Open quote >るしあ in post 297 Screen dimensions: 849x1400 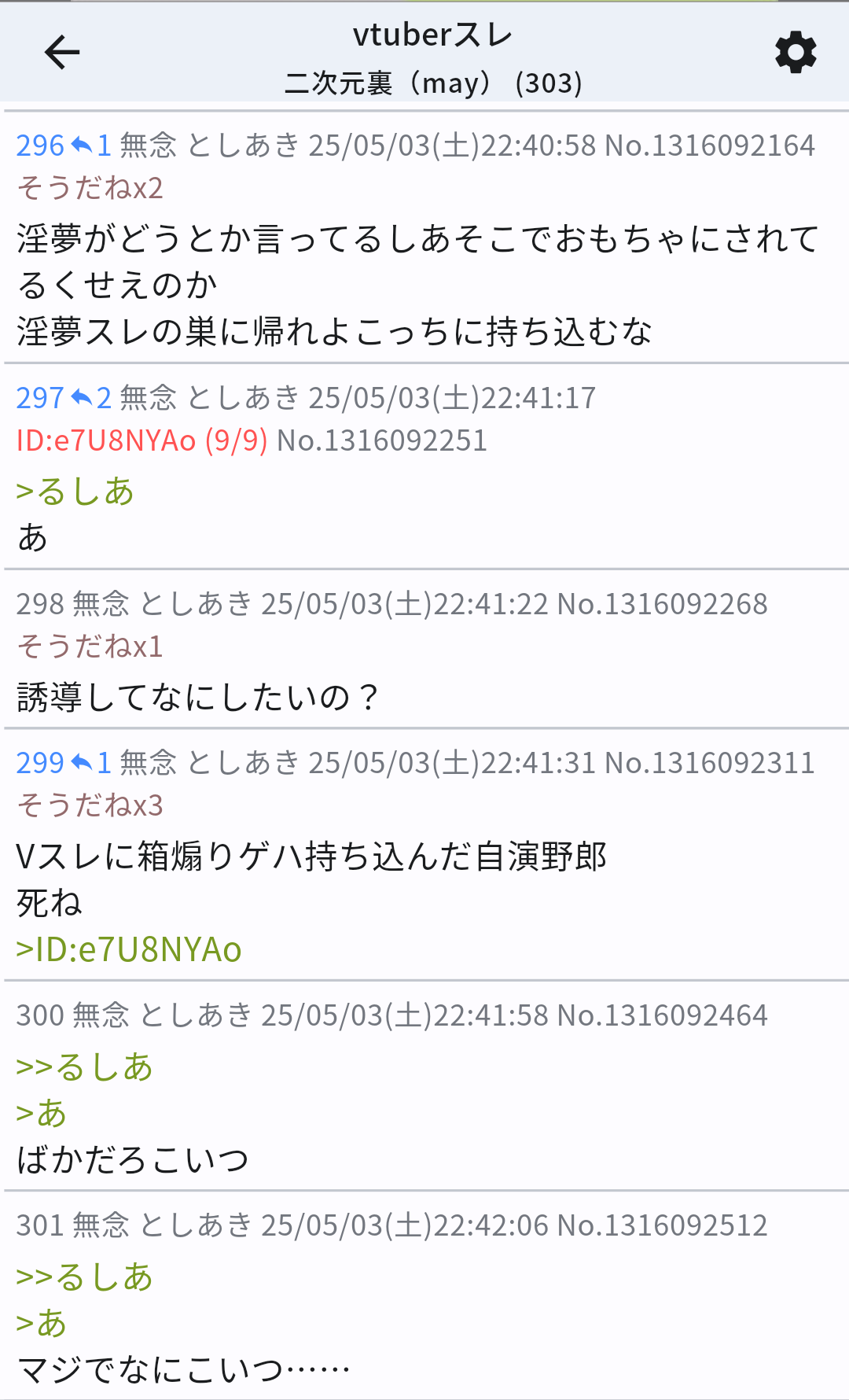coord(75,492)
